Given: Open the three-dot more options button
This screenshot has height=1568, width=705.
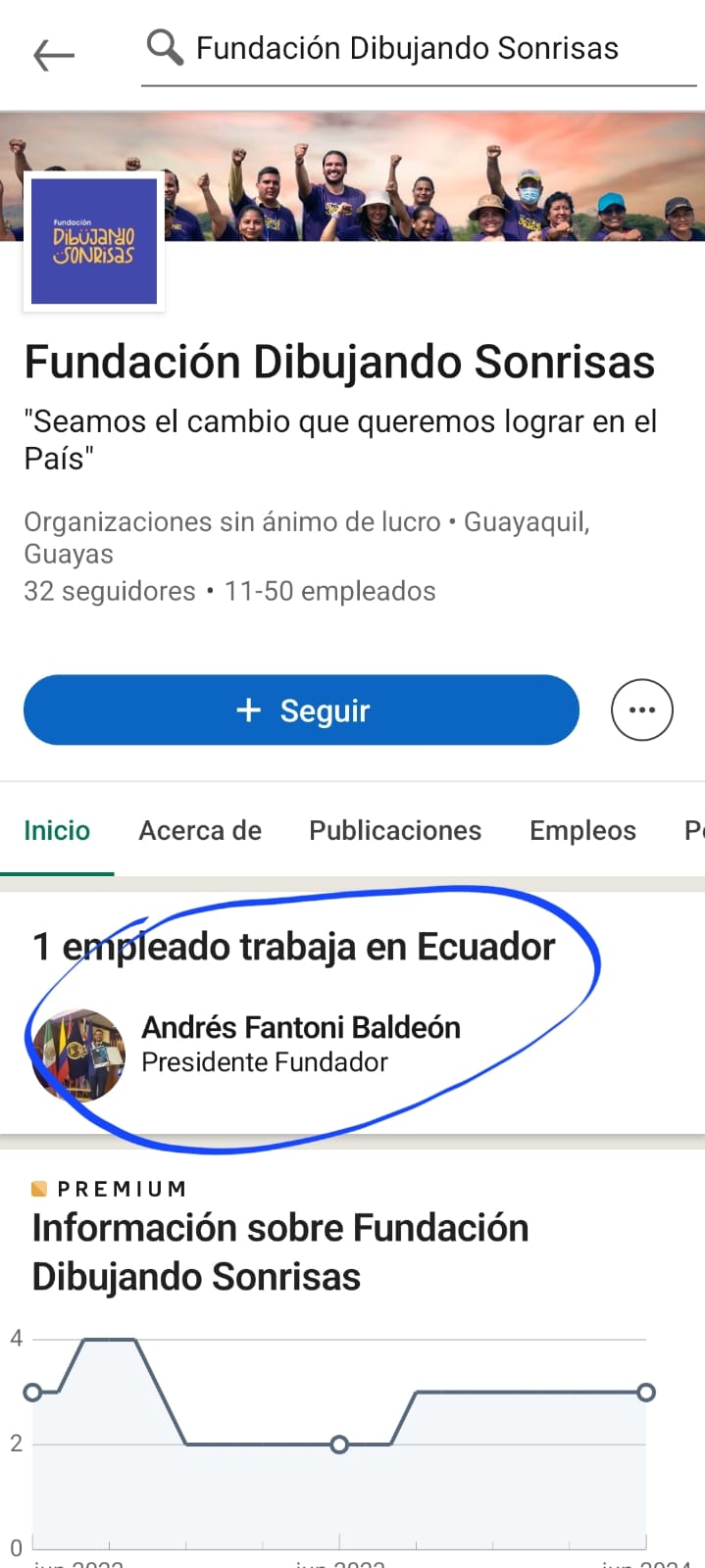Looking at the screenshot, I should pos(642,710).
